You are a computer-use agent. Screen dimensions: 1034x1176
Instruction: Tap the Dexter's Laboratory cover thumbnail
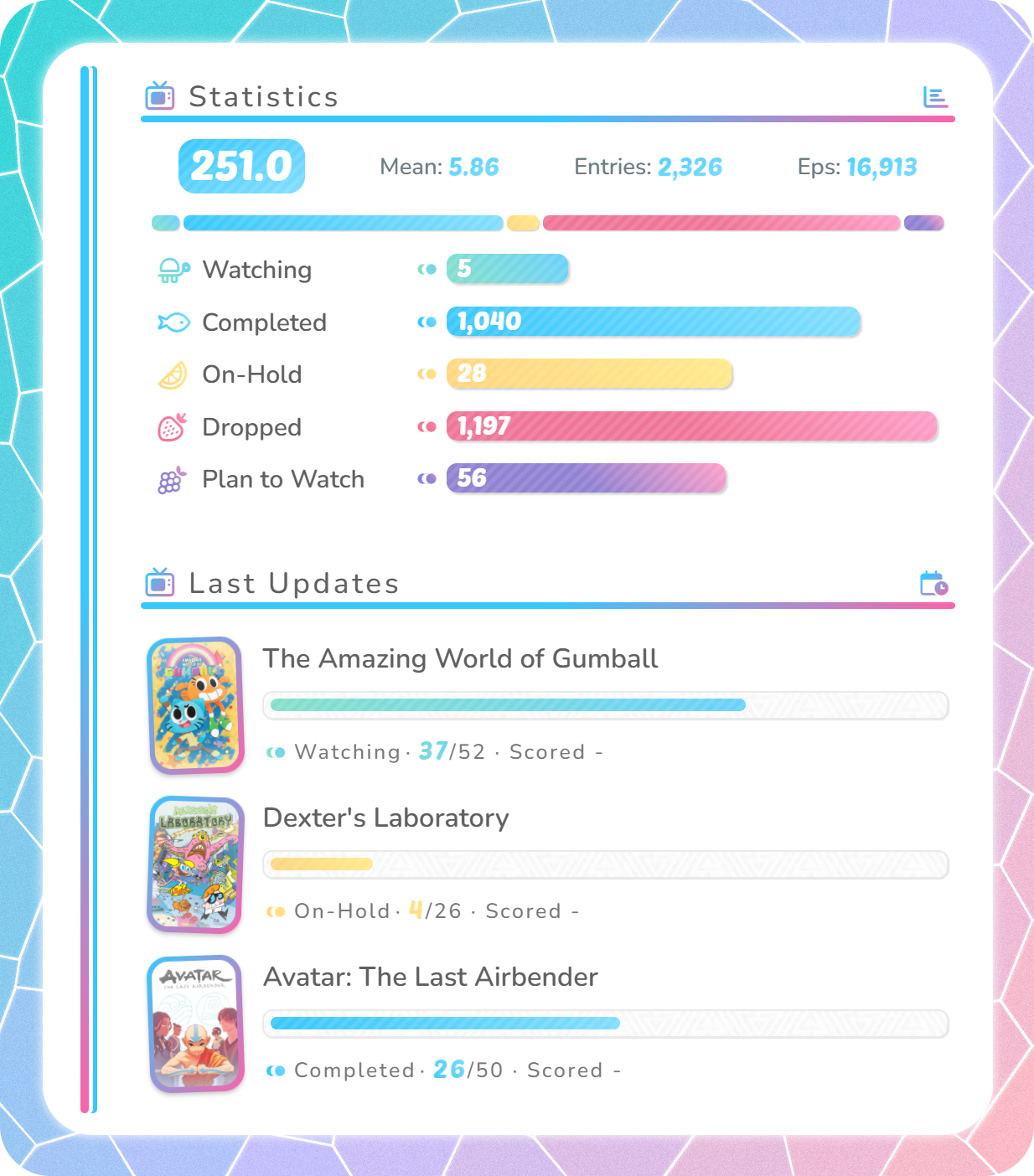coord(197,864)
